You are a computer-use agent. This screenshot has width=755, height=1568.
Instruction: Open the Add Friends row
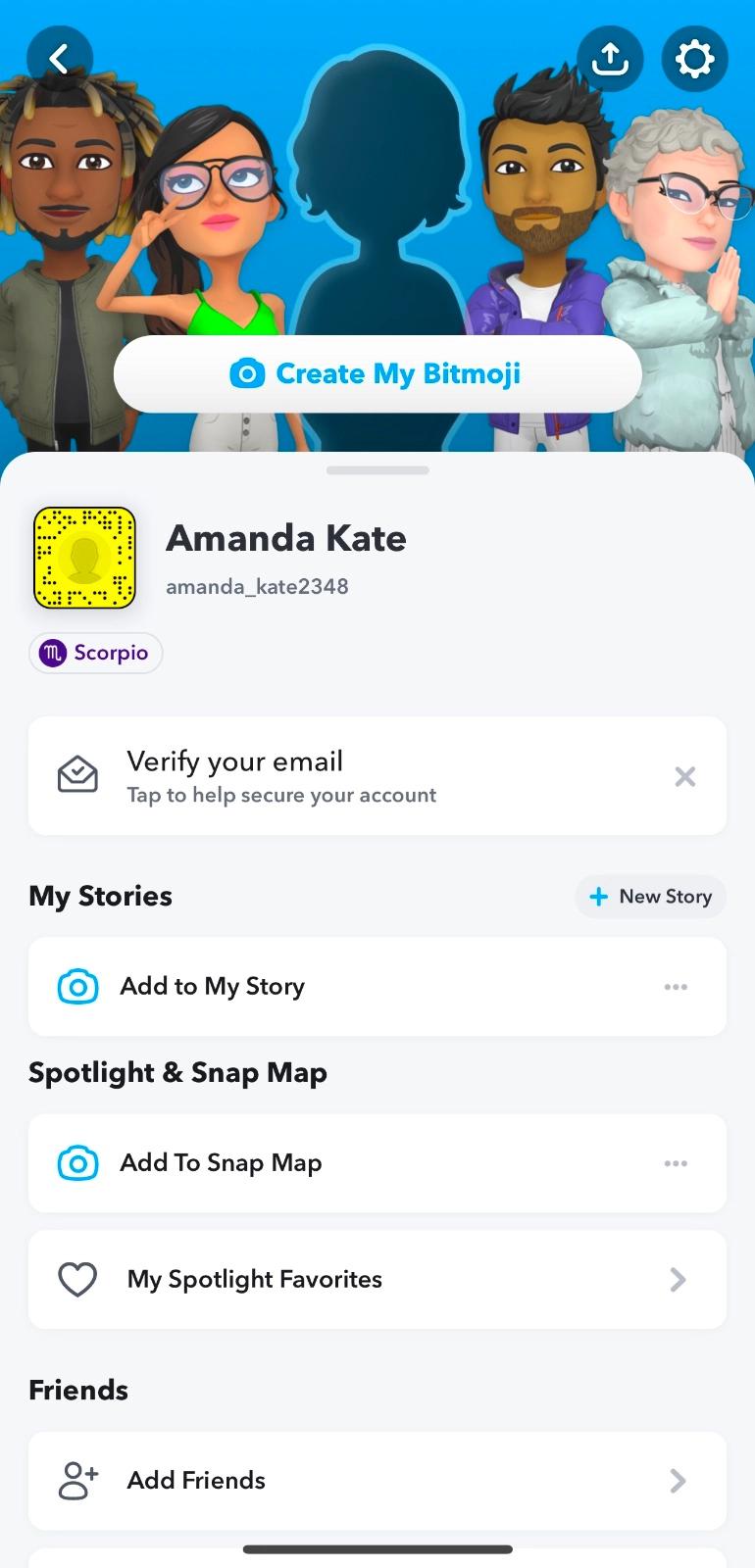coord(377,1481)
